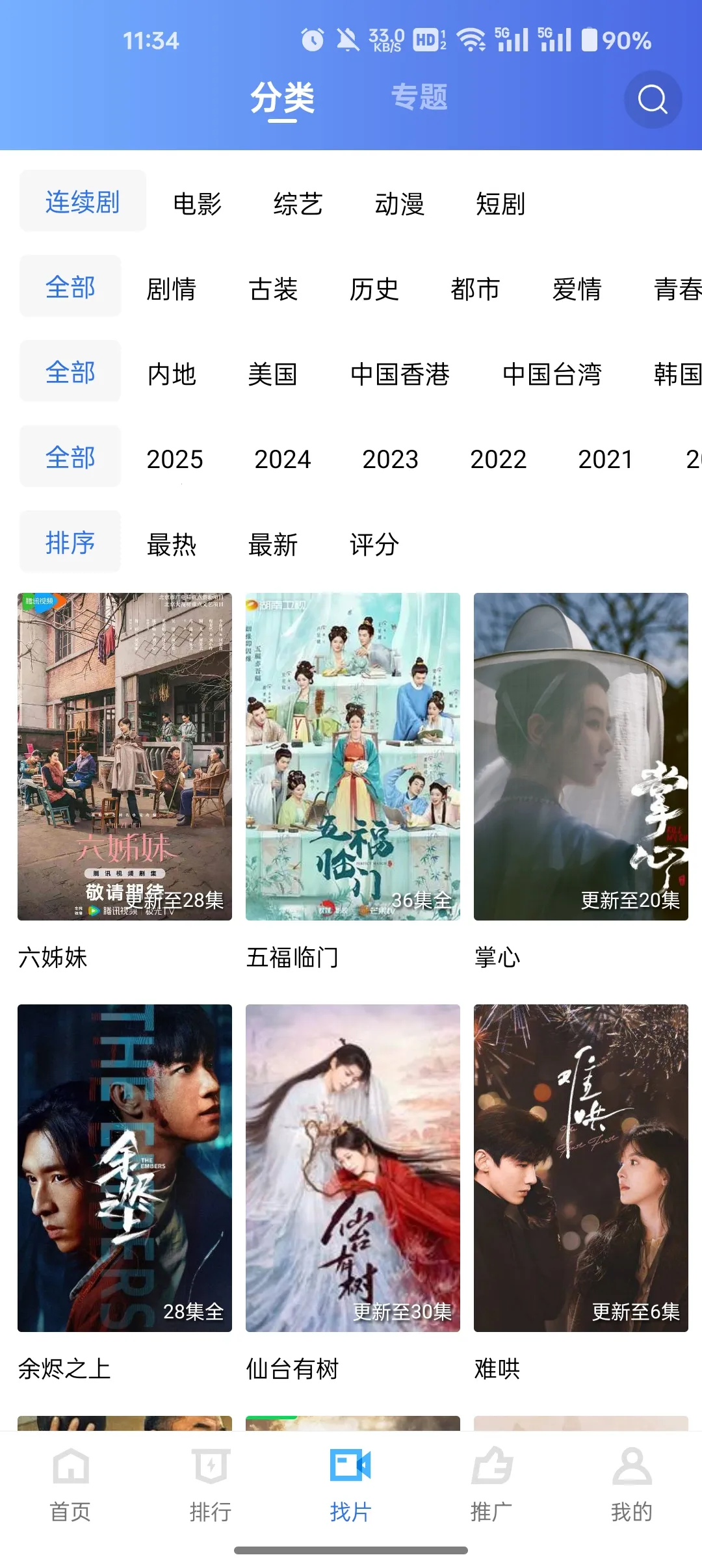Open the search function
The image size is (702, 1568).
click(652, 100)
